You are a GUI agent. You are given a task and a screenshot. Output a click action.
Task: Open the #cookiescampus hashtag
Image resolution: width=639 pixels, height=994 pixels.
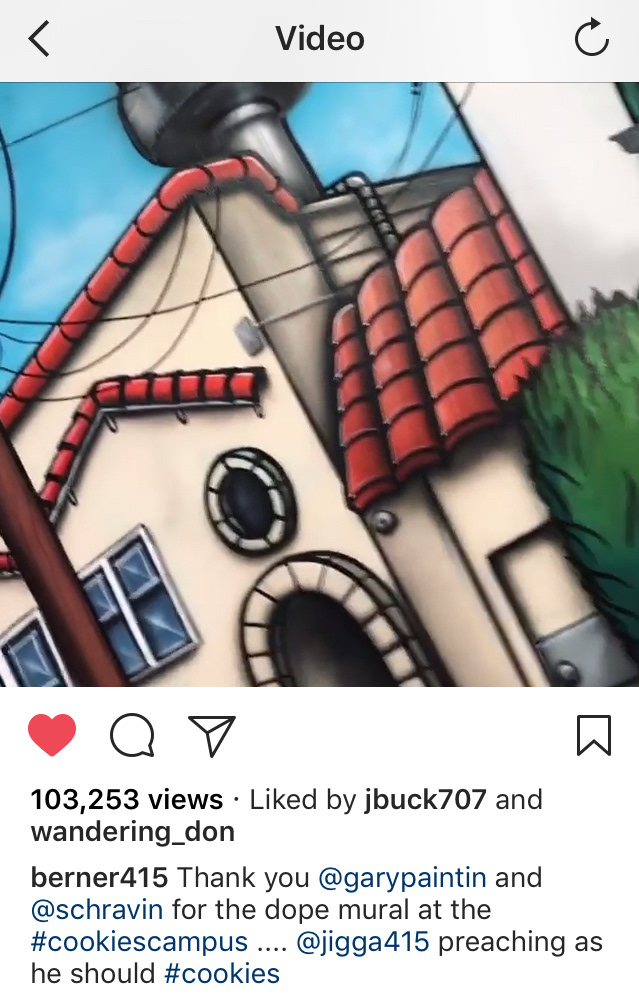pos(139,942)
